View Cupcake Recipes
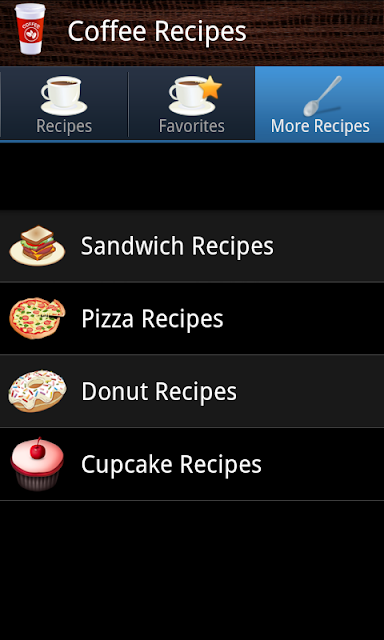 [192, 464]
